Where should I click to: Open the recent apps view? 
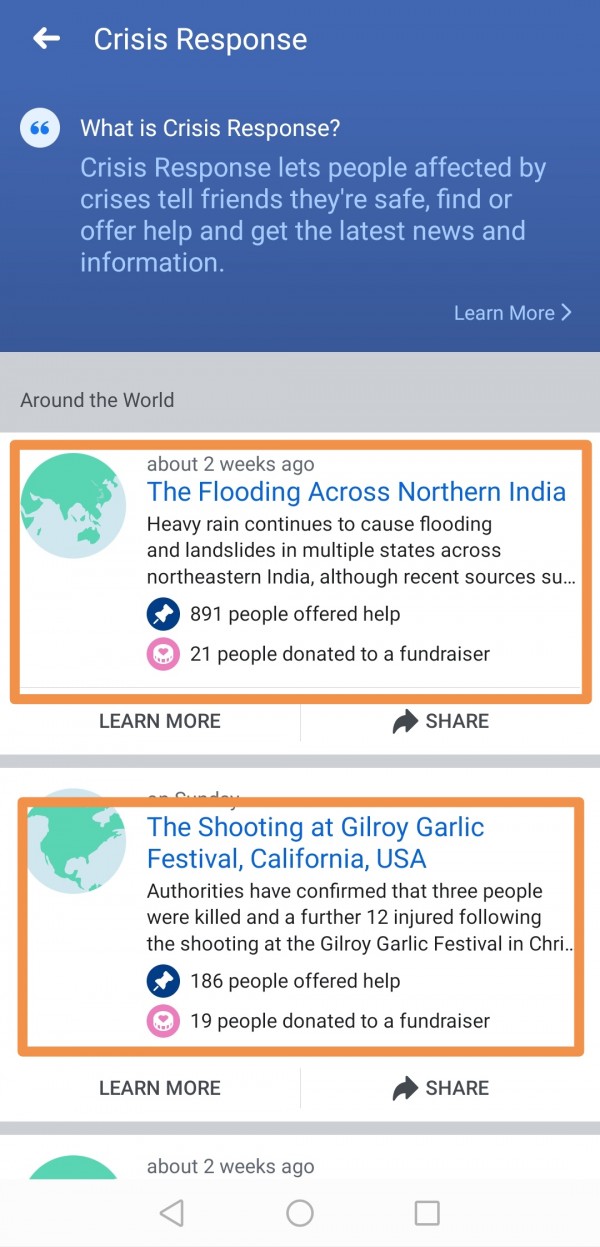tap(427, 1213)
